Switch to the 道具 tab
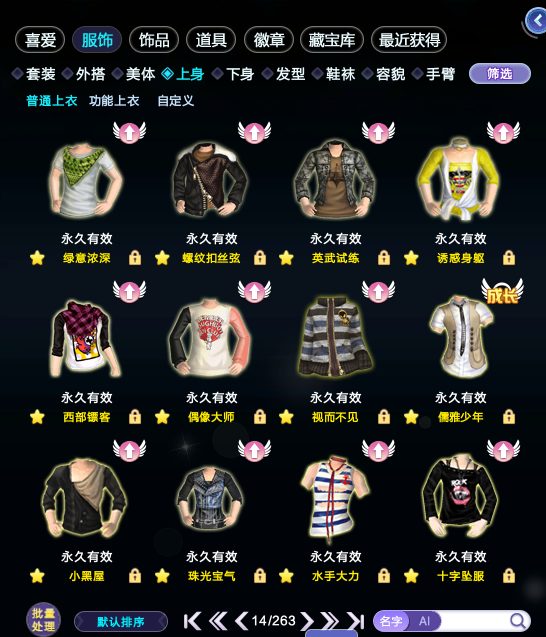 pyautogui.click(x=211, y=40)
